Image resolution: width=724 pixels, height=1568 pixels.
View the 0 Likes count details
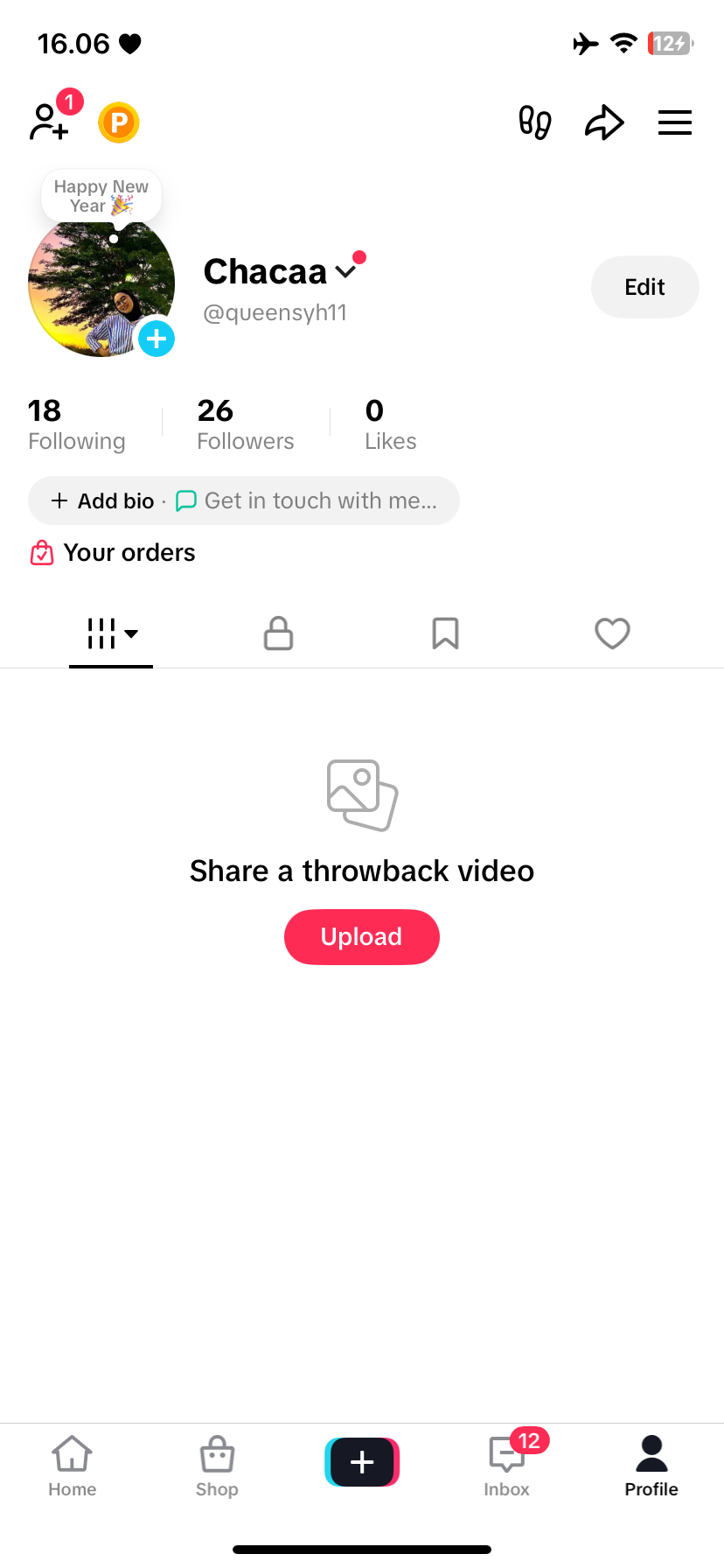tap(390, 424)
